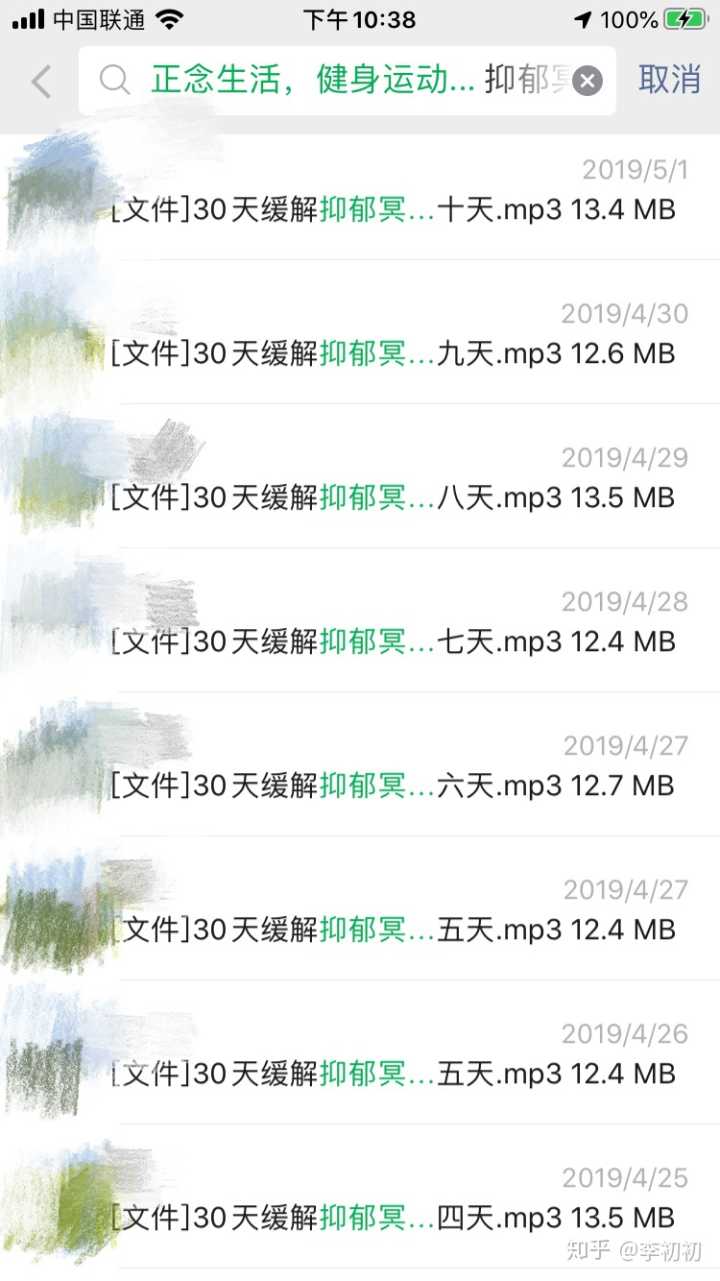Go back with the top-left arrow
This screenshot has height=1281, width=720.
point(41,81)
